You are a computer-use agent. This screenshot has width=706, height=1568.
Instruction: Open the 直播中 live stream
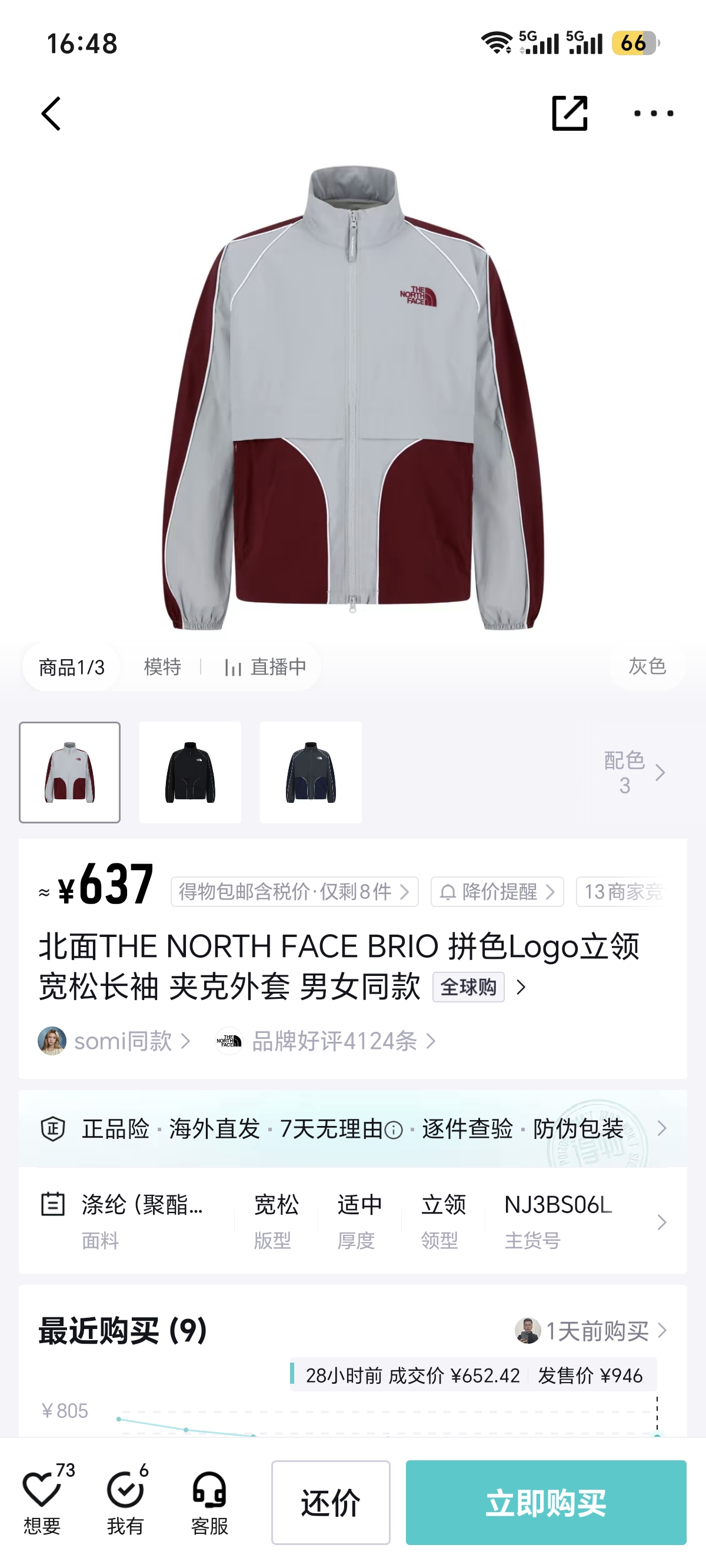(265, 667)
